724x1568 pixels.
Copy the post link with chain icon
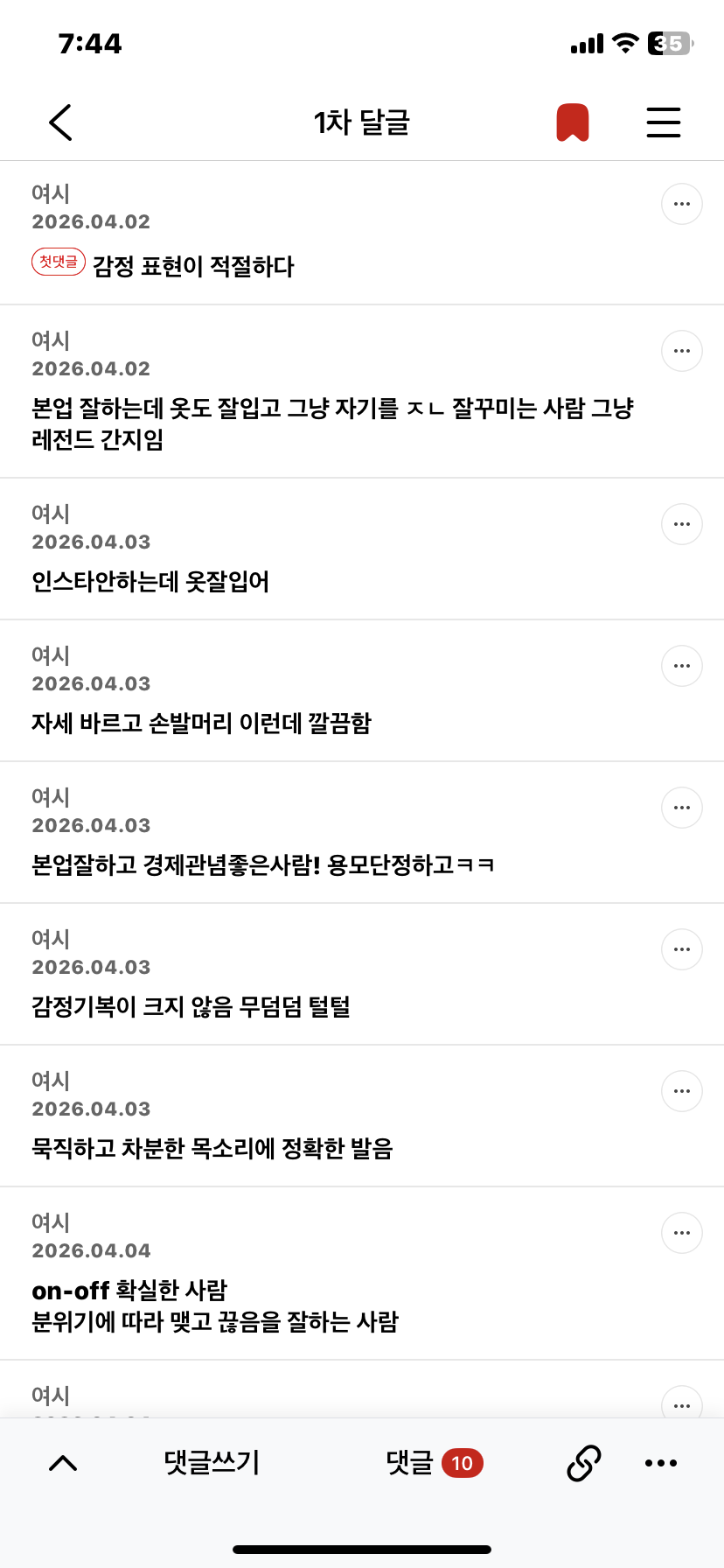pyautogui.click(x=584, y=1463)
